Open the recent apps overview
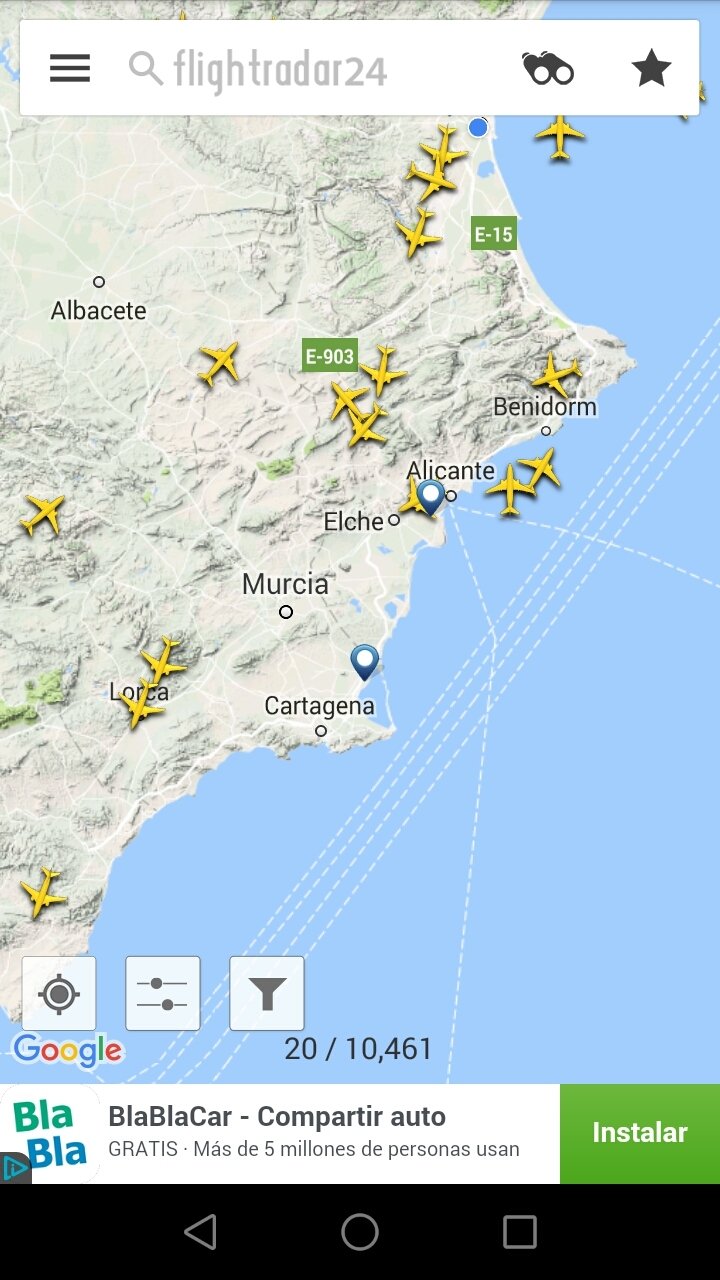 coord(519,1232)
